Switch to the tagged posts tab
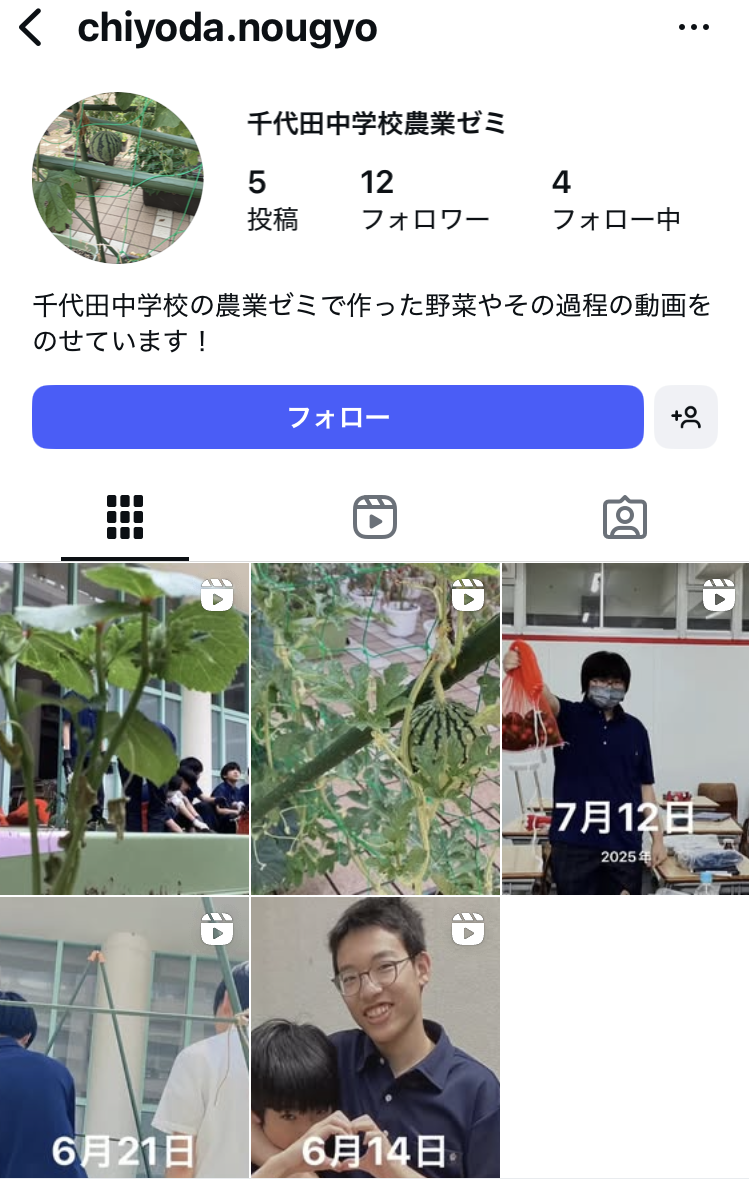Image resolution: width=749 pixels, height=1181 pixels. tap(625, 518)
